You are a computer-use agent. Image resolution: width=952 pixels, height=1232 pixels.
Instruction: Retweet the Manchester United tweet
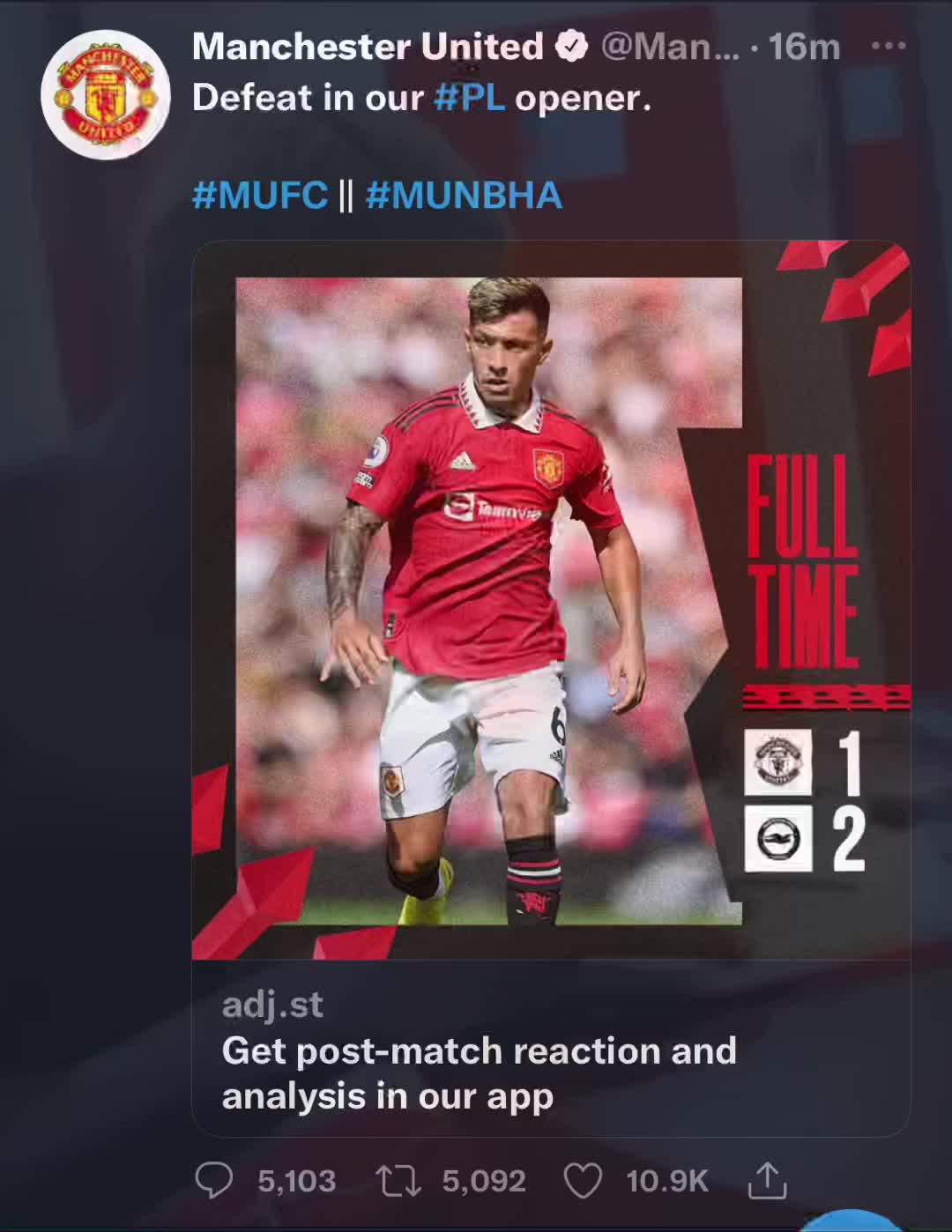398,1181
